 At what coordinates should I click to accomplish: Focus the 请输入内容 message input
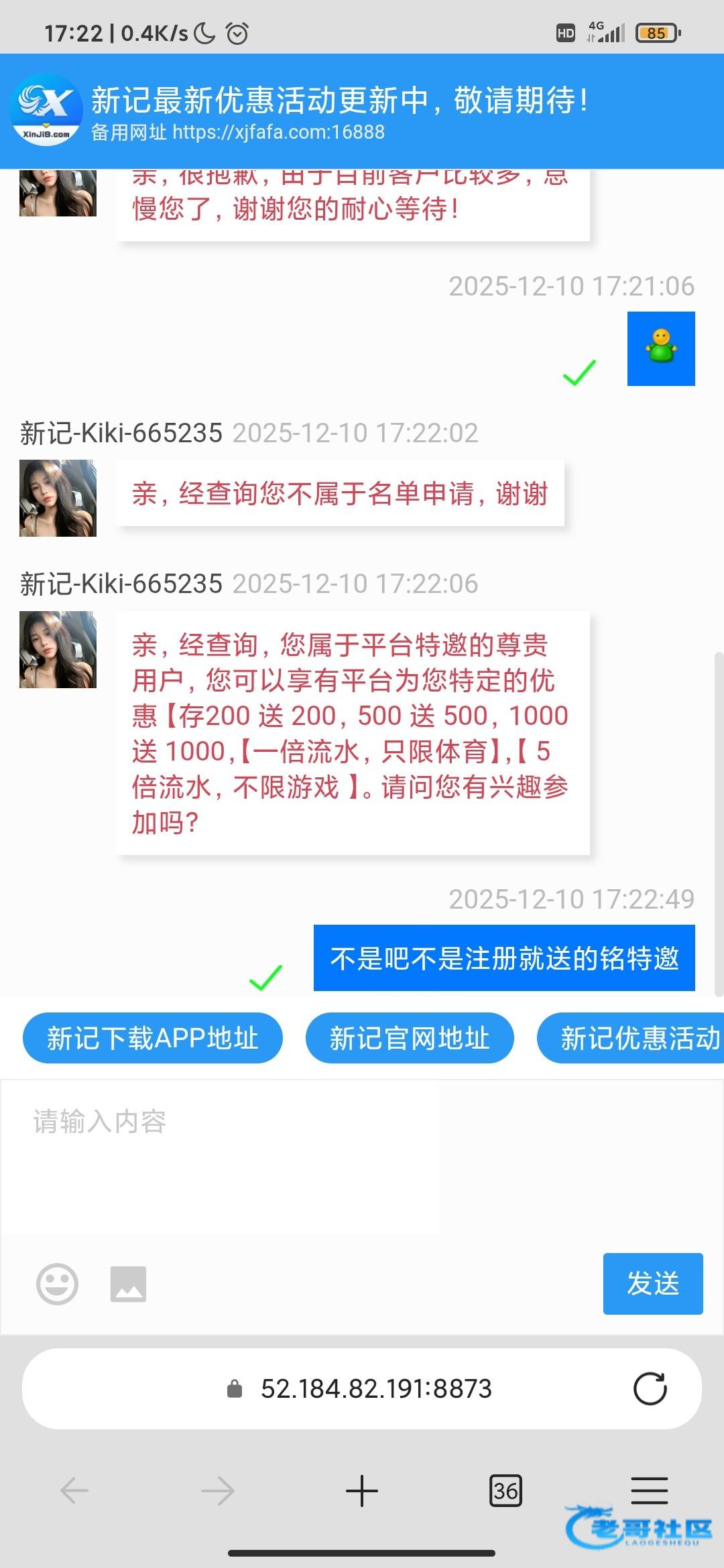point(221,1156)
